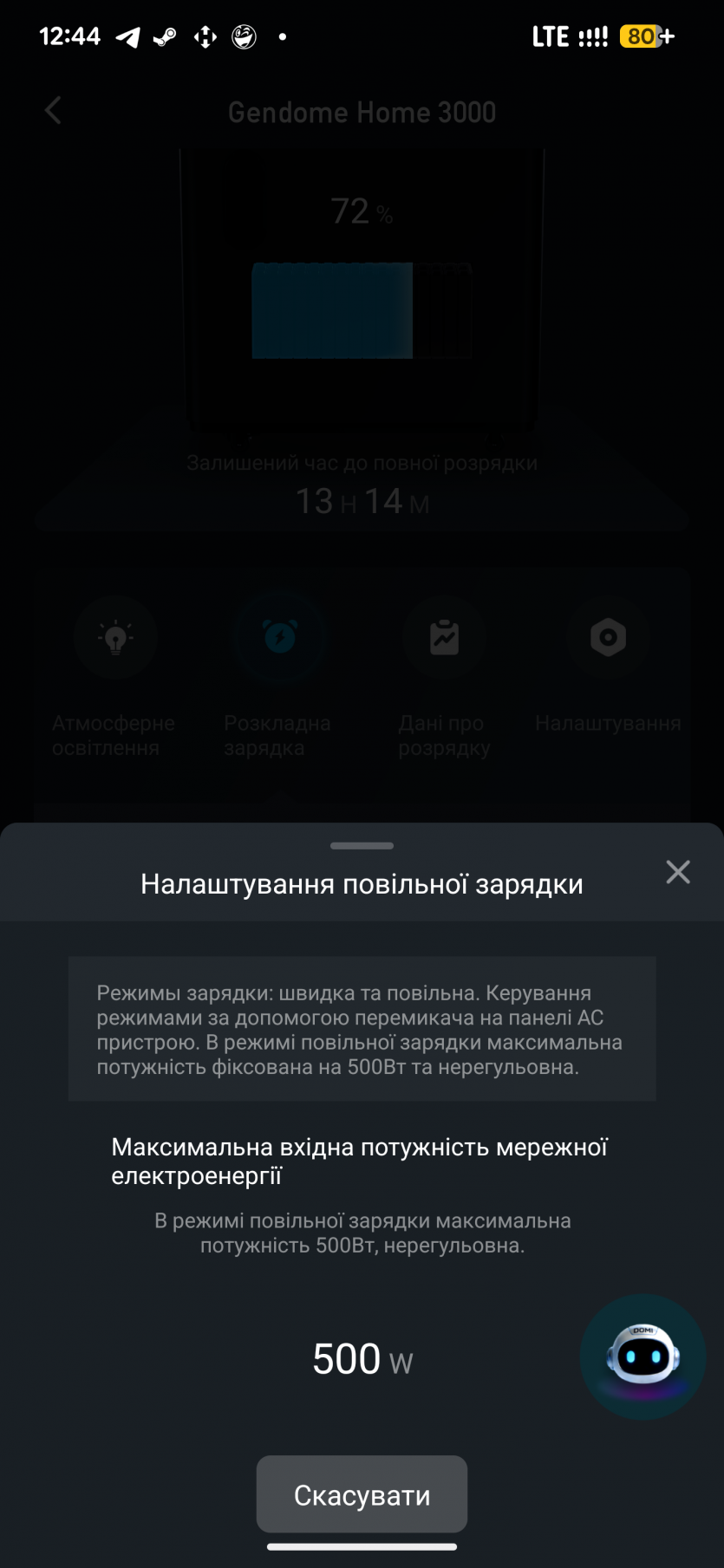724x1568 pixels.
Task: Open the DOMI robot assistant
Action: point(642,1356)
